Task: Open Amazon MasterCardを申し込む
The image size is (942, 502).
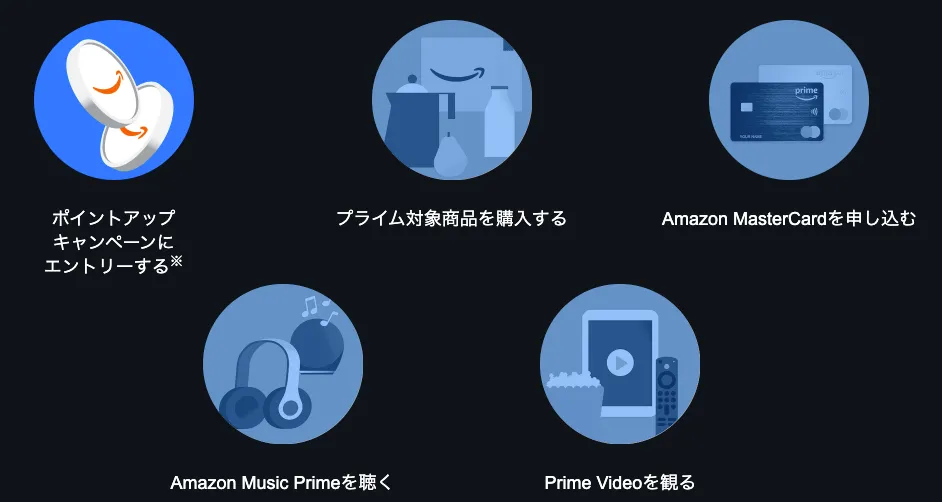Action: point(788,100)
